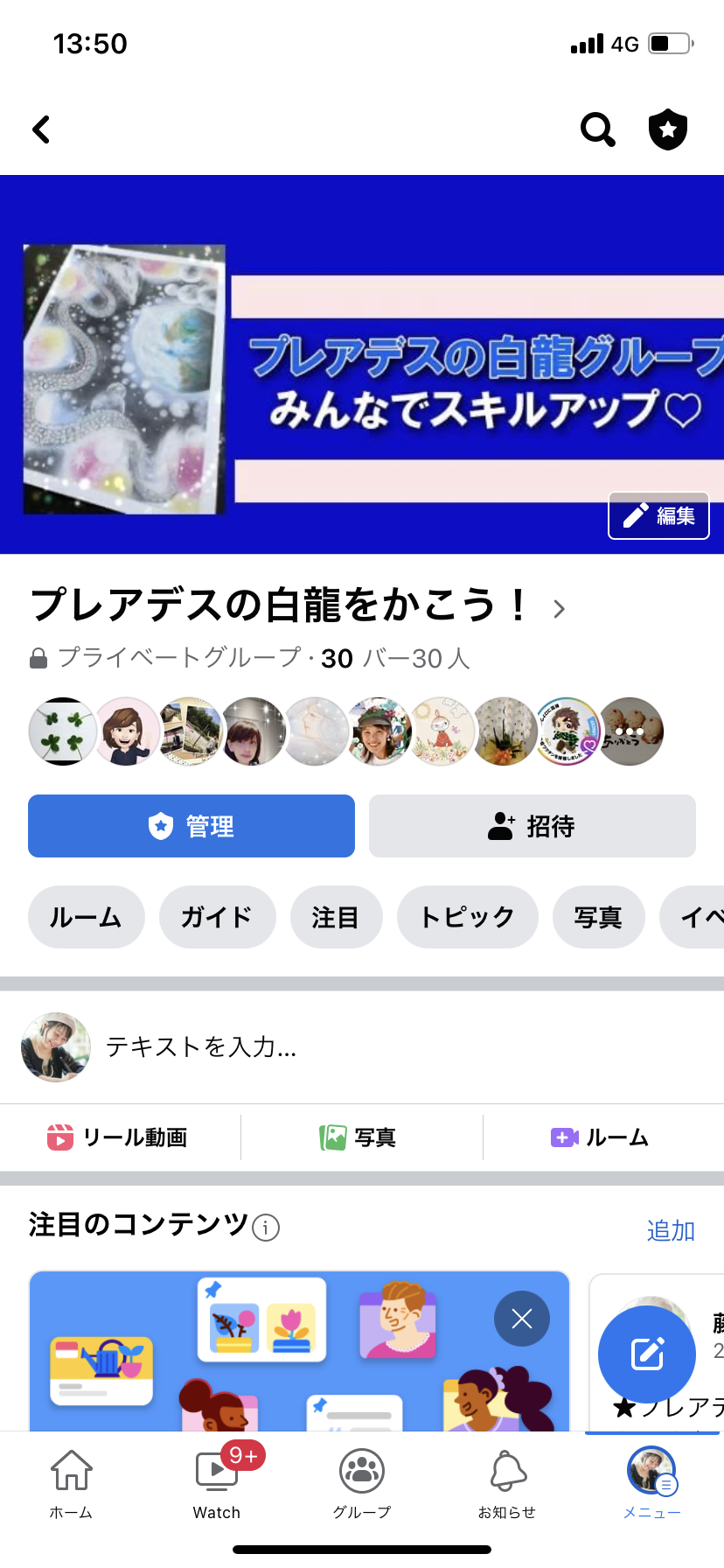
Task: Dismiss the featured content illustration card
Action: (x=522, y=1319)
